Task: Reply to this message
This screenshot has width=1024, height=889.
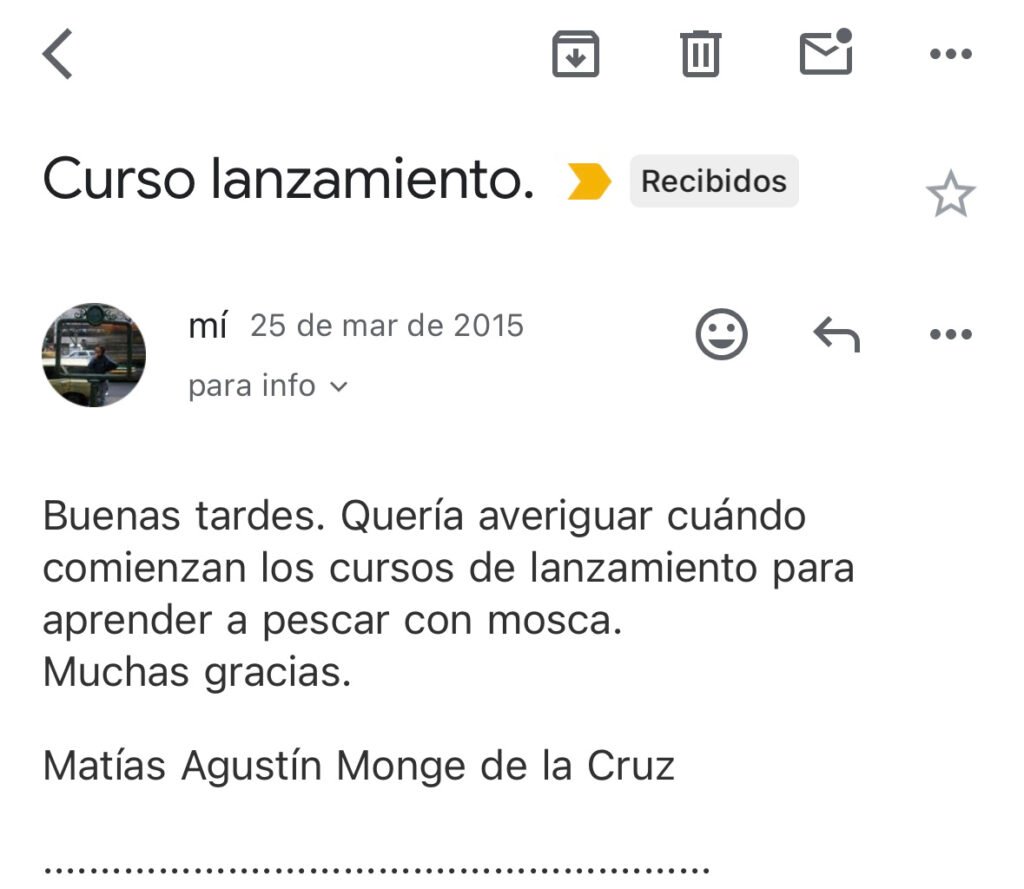Action: (836, 334)
